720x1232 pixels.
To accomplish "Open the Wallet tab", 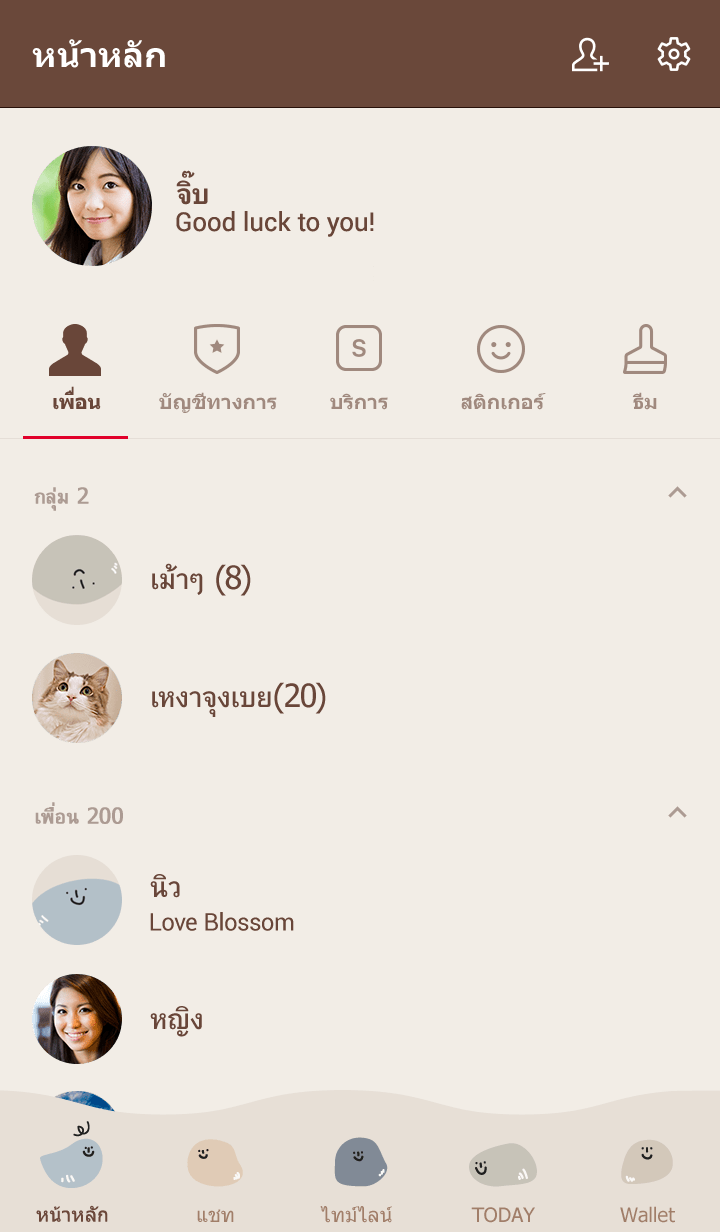I will click(x=647, y=1180).
